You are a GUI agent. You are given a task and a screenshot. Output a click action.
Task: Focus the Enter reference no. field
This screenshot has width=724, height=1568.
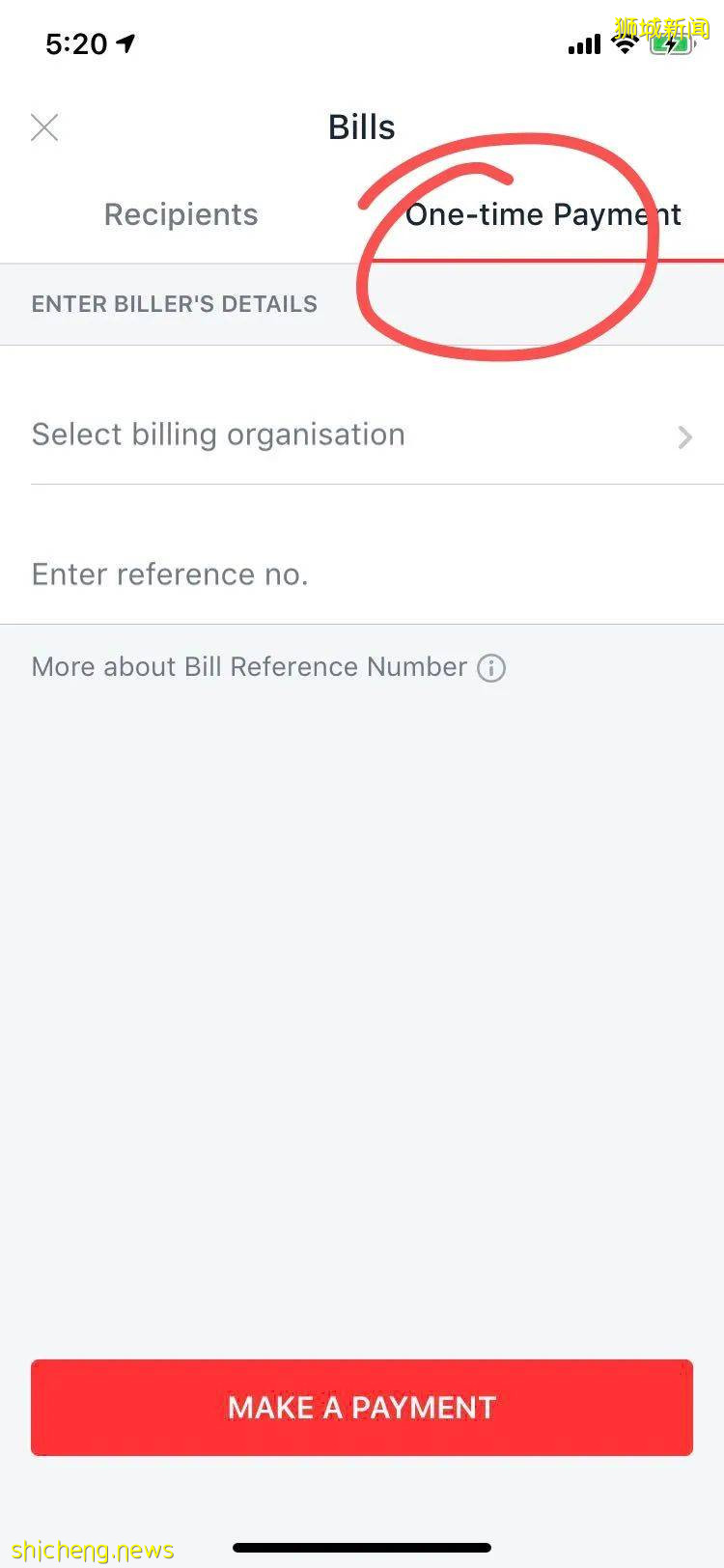click(x=362, y=574)
